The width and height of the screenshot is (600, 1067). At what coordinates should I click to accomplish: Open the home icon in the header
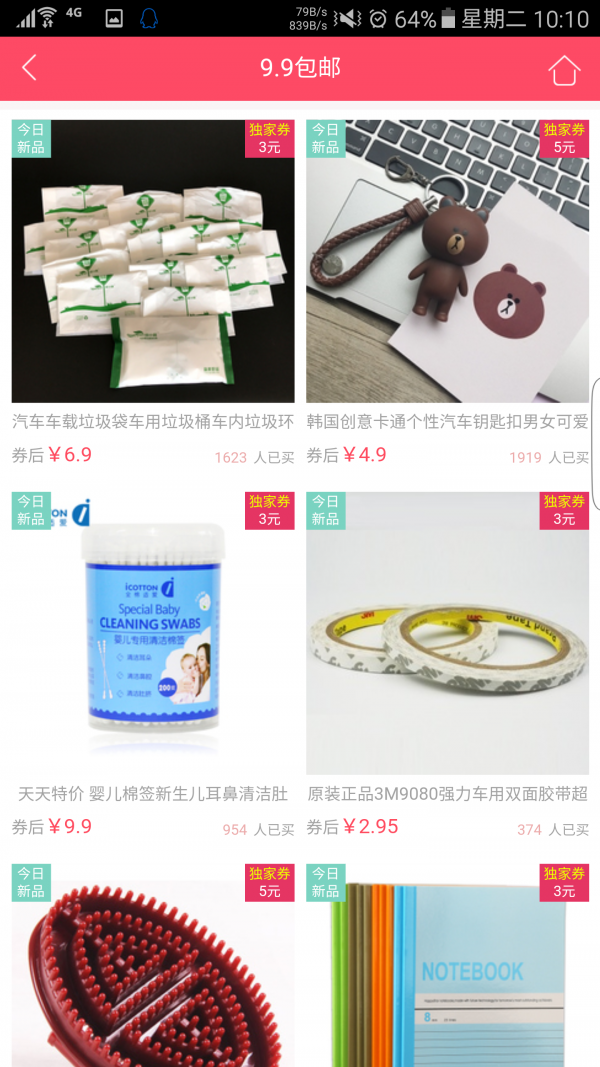(564, 69)
